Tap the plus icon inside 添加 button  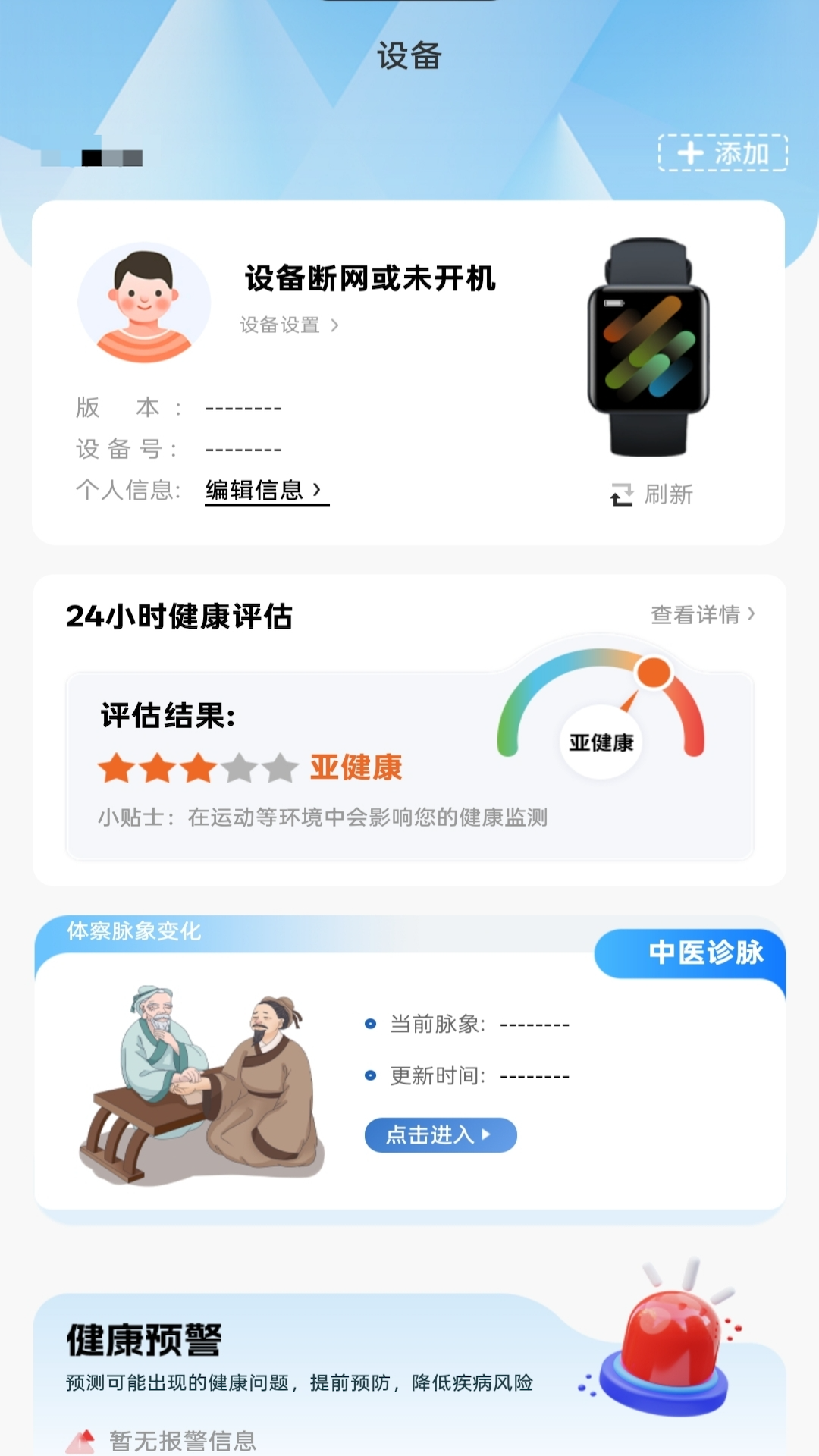click(690, 154)
